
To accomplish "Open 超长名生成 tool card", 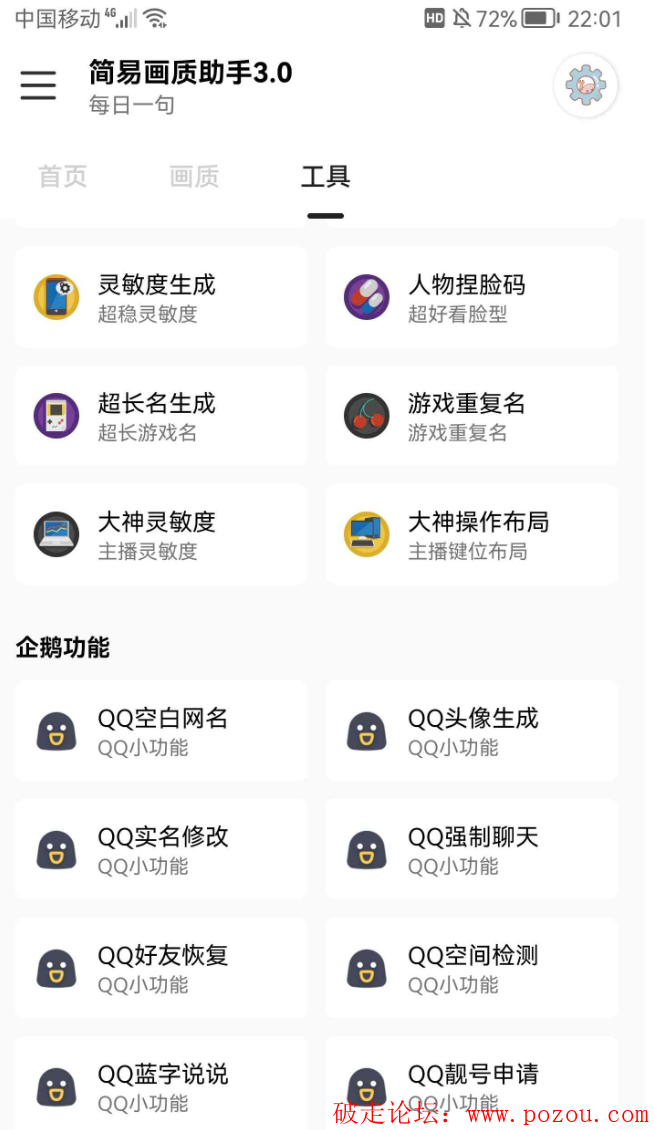I will 160,416.
